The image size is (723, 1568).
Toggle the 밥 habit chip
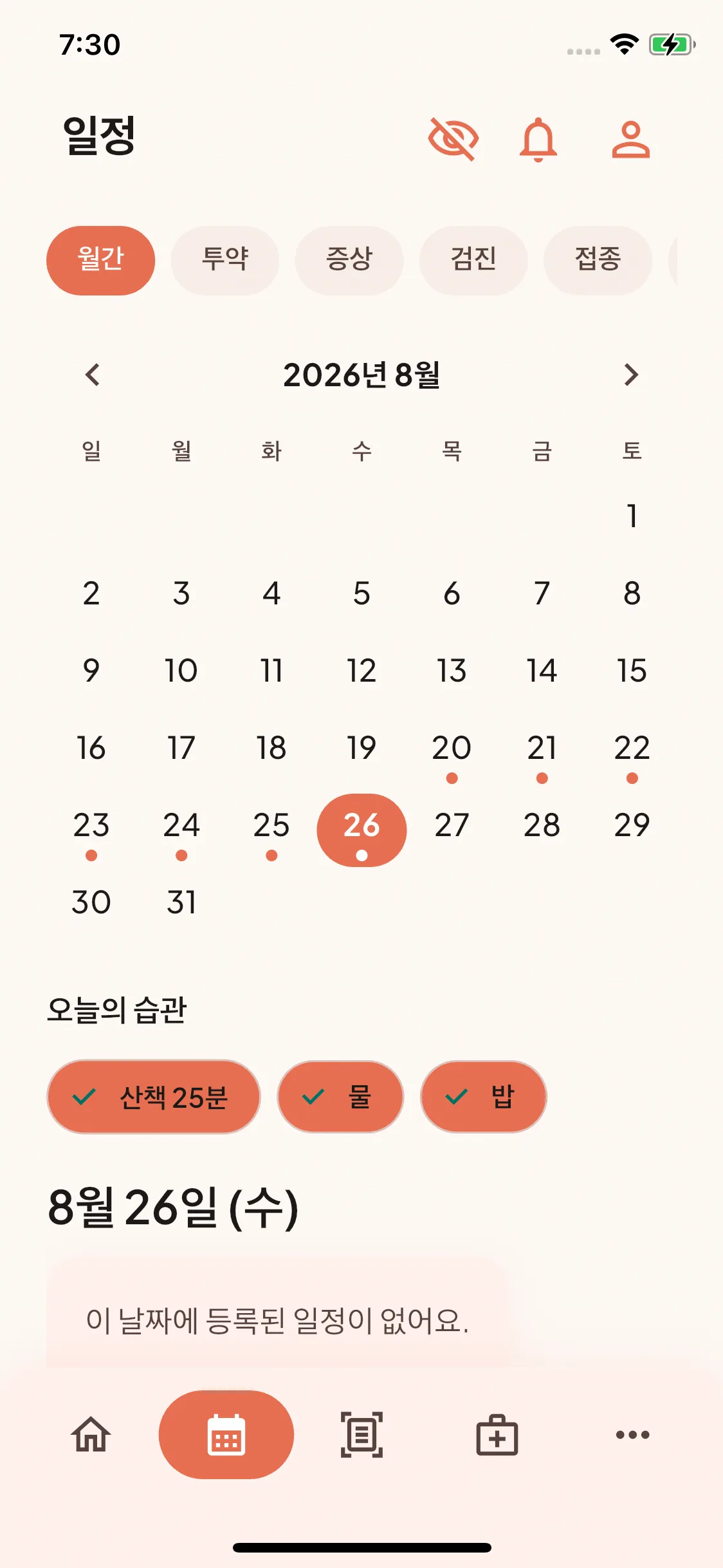click(484, 1097)
